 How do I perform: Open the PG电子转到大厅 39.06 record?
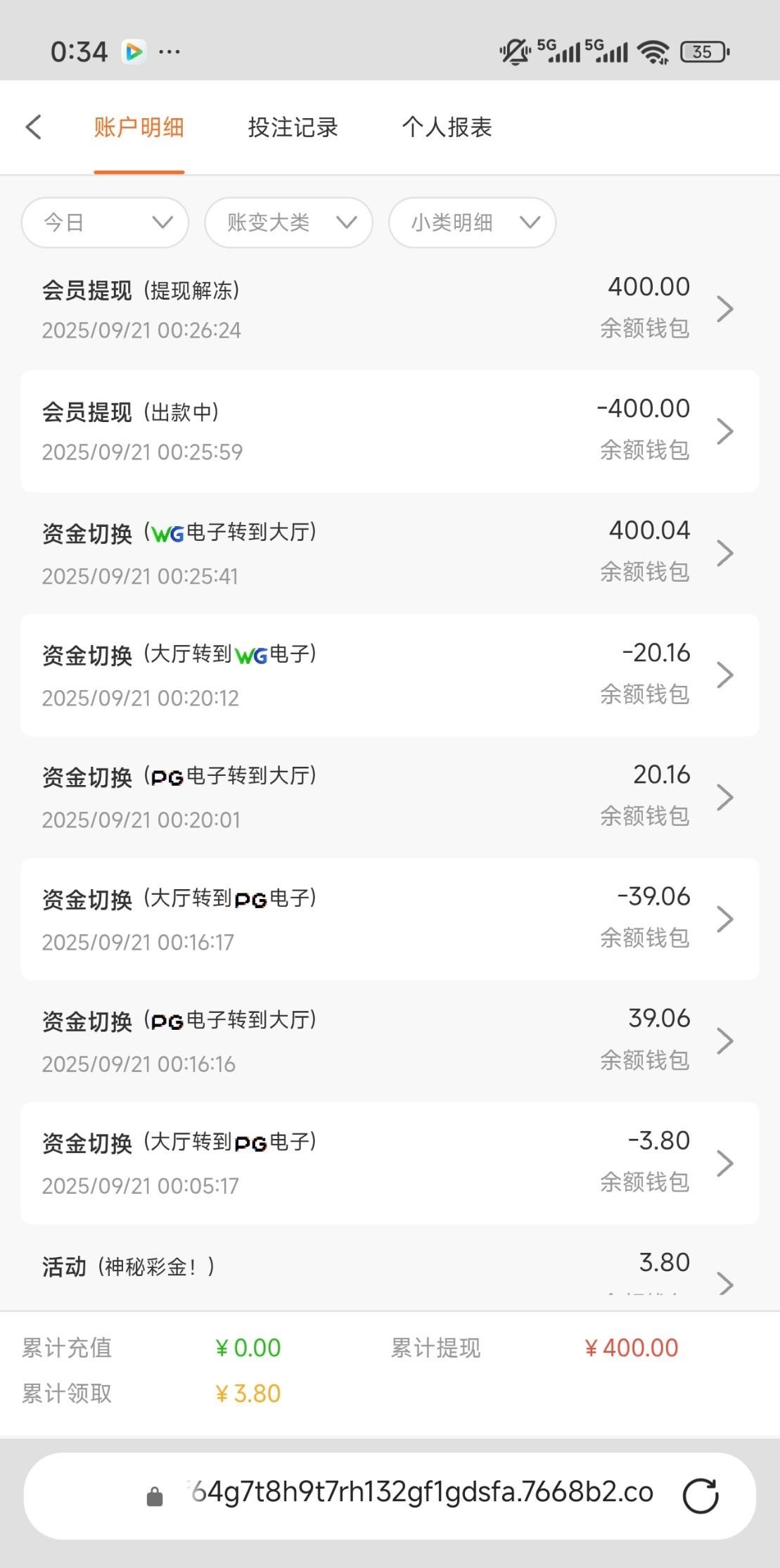pos(389,1041)
